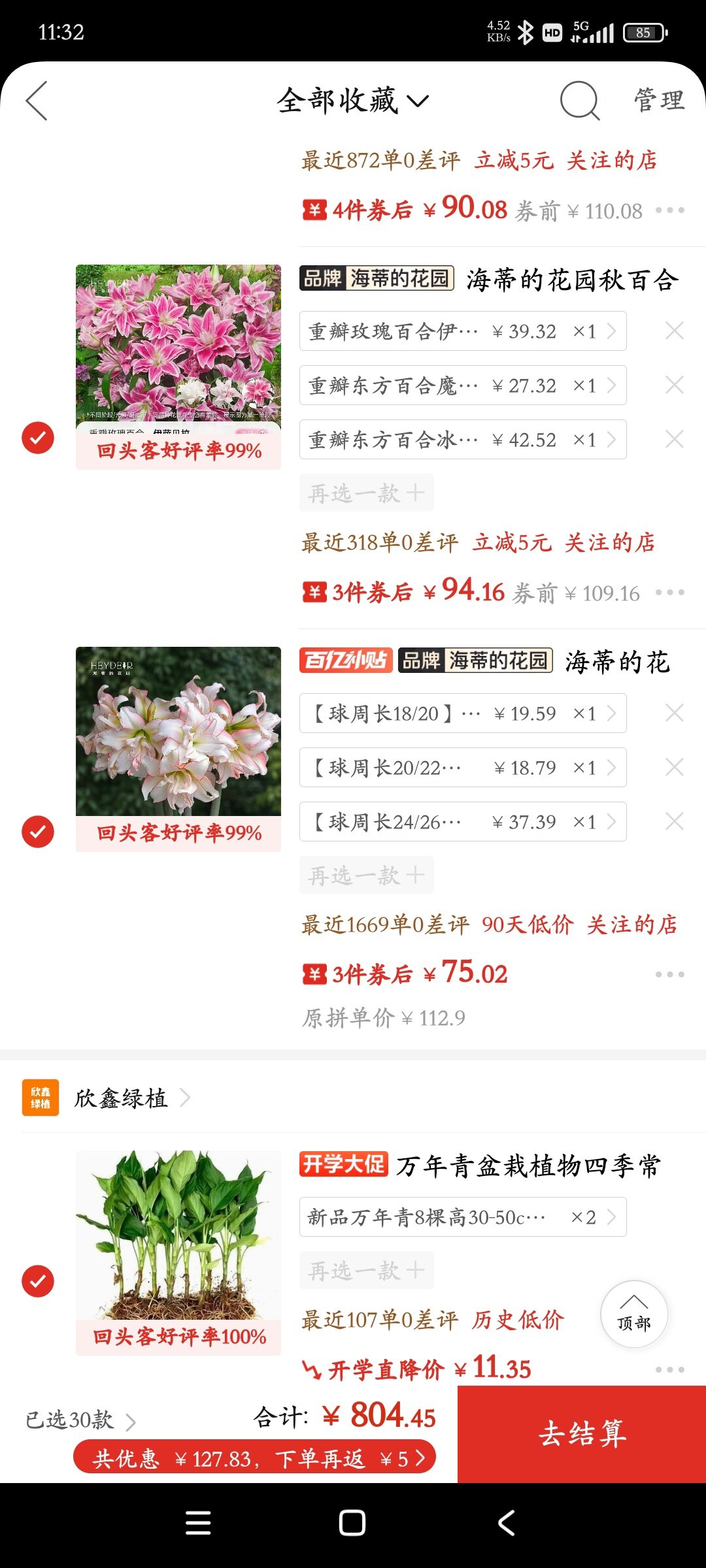This screenshot has height=1568, width=706.
Task: Go back using the top-left arrow
Action: coord(37,101)
